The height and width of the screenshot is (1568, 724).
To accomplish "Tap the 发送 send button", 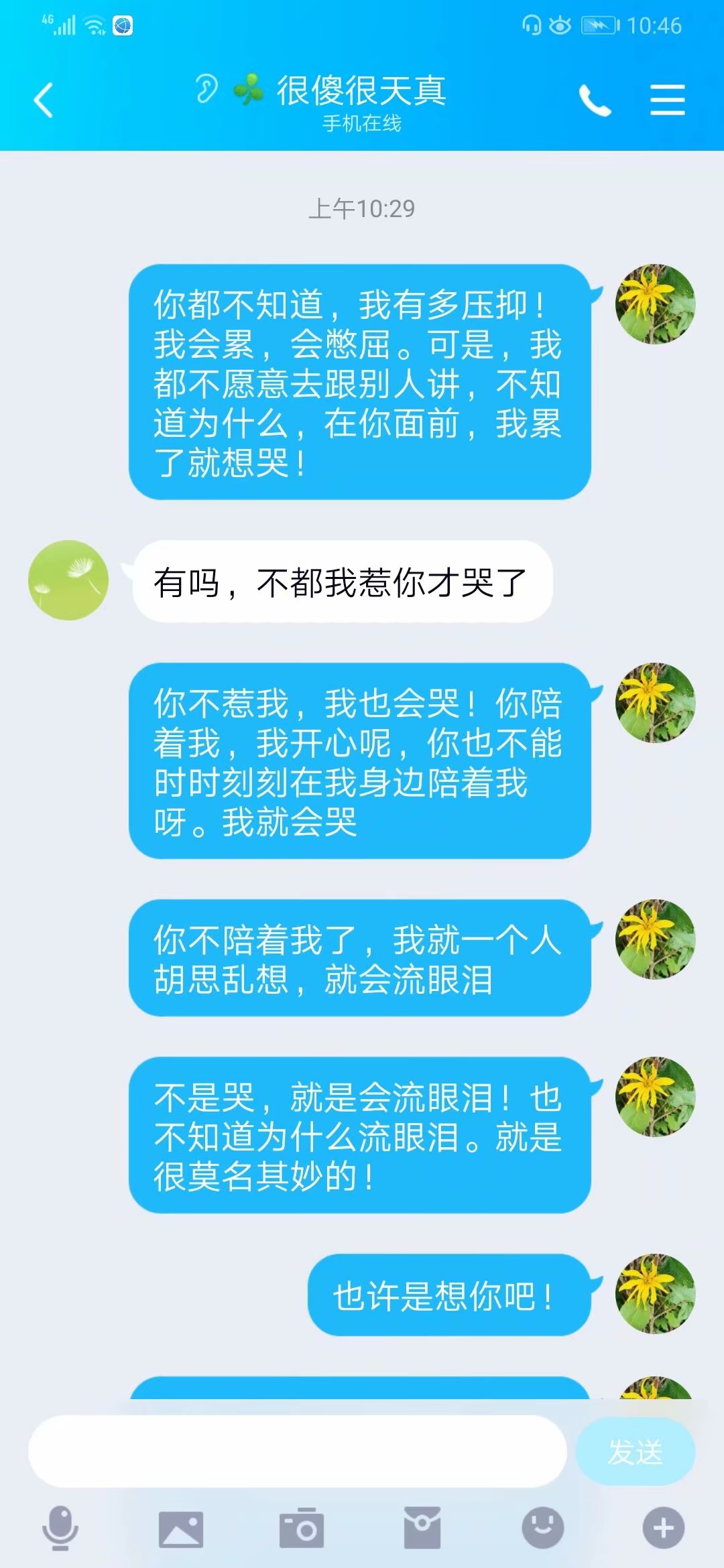I will [x=636, y=1451].
